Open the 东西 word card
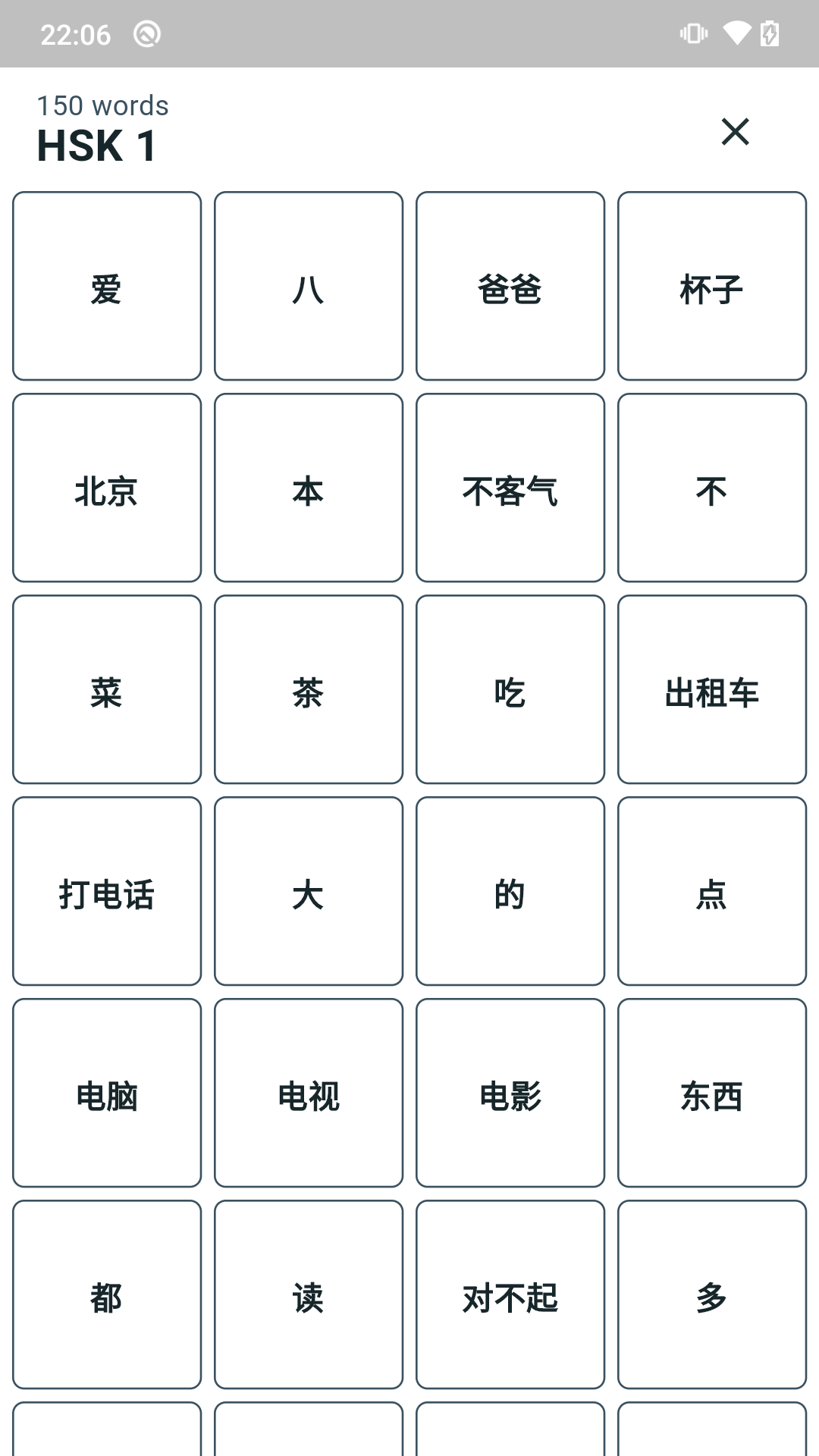 pyautogui.click(x=712, y=1093)
